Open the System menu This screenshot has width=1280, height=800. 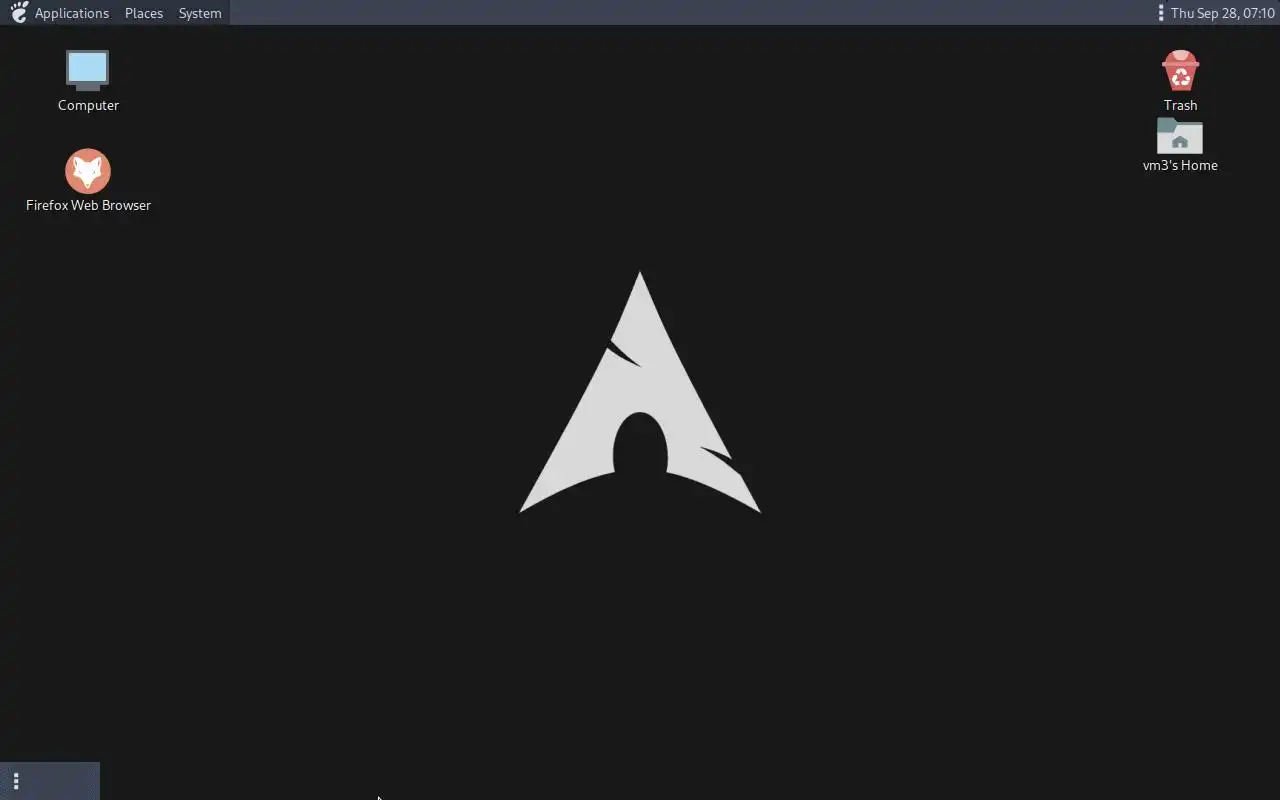coord(200,13)
